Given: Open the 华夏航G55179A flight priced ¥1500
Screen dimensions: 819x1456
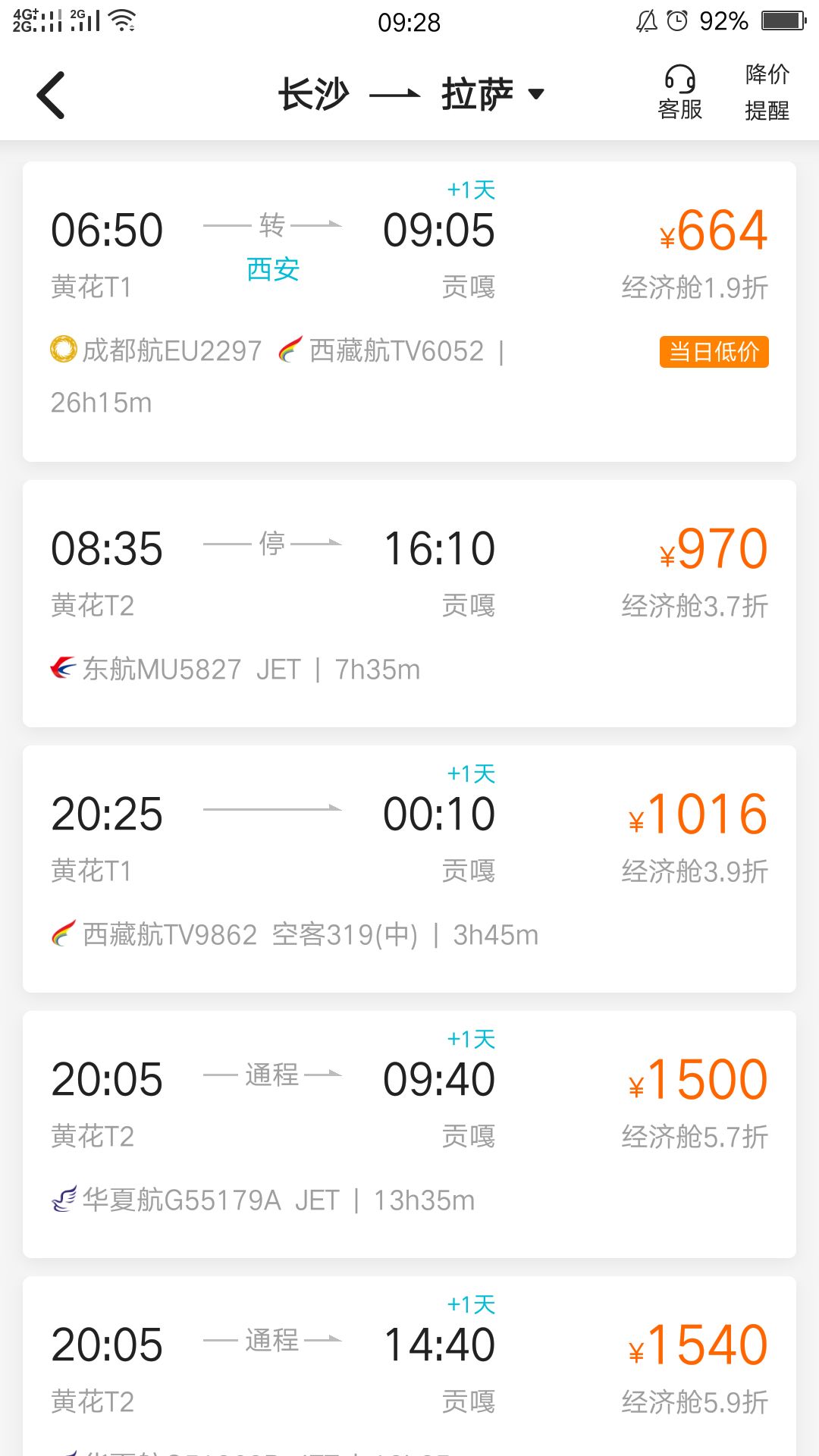Looking at the screenshot, I should [x=409, y=1134].
